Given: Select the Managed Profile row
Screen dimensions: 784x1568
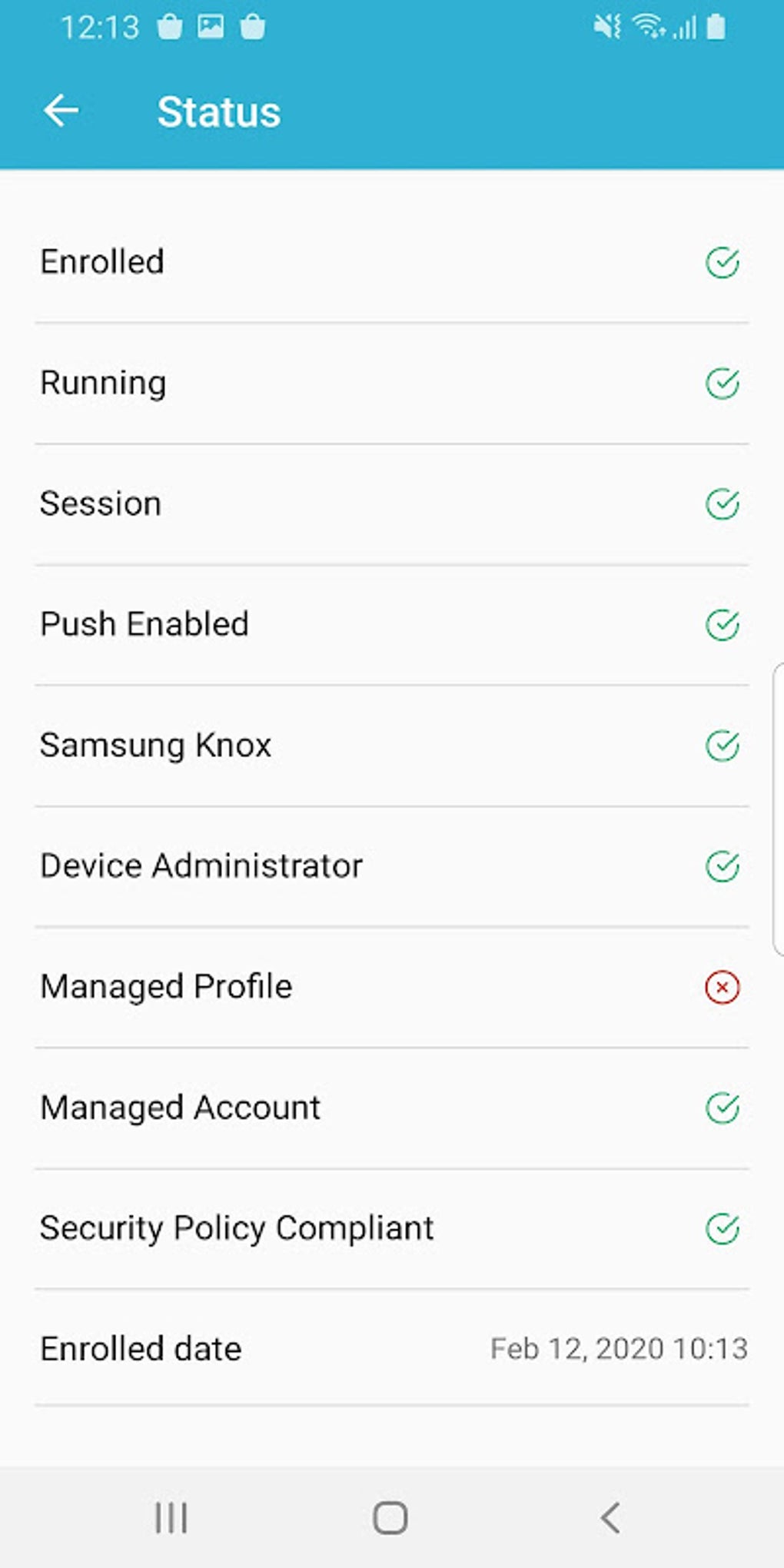Looking at the screenshot, I should [x=166, y=987].
